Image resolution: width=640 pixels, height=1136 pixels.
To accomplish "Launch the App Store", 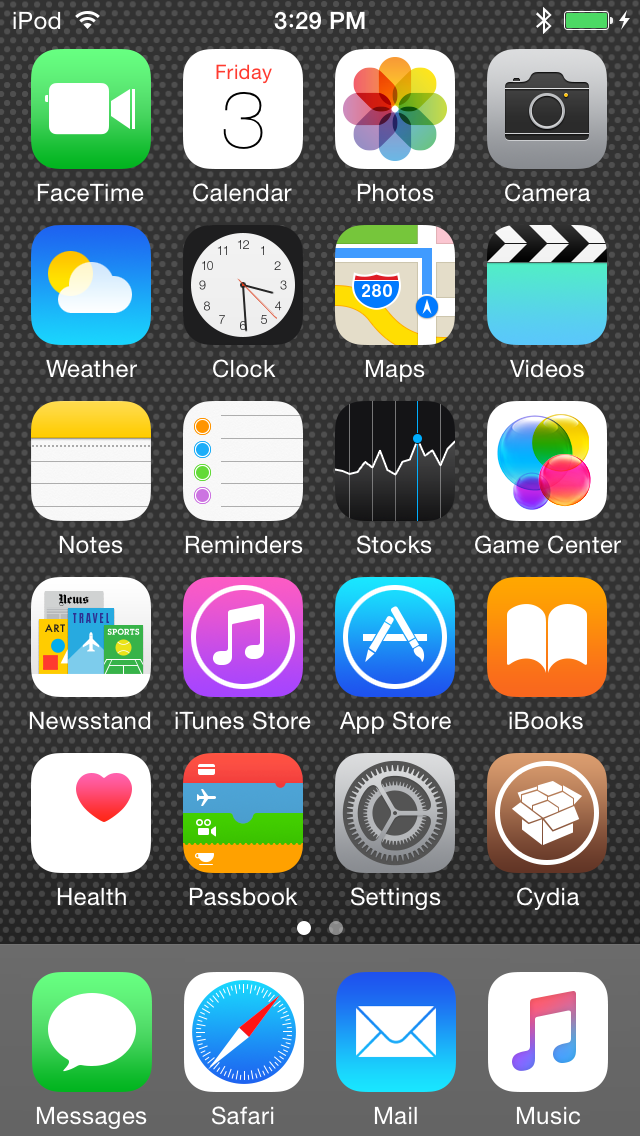I will coord(395,637).
